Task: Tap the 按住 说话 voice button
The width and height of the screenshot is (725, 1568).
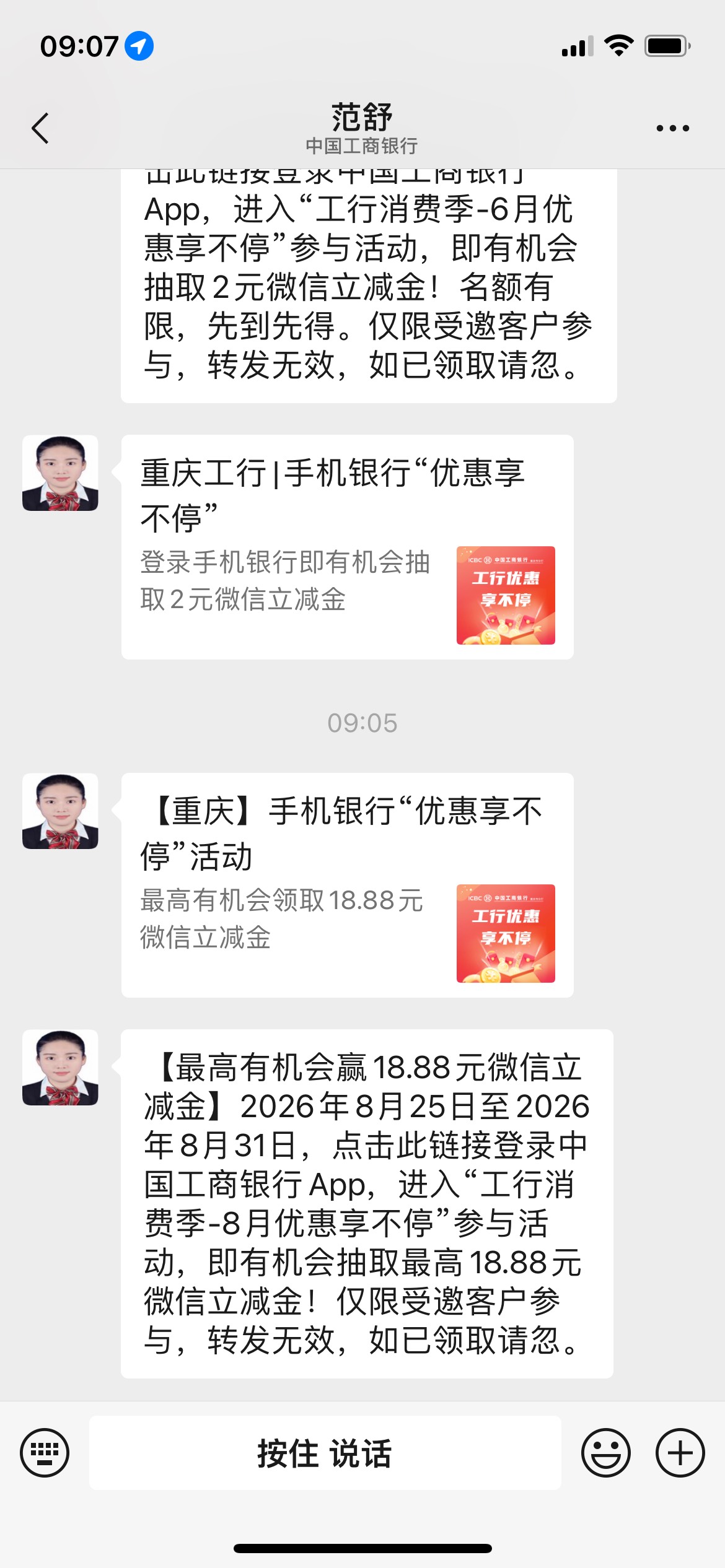Action: pyautogui.click(x=325, y=1453)
